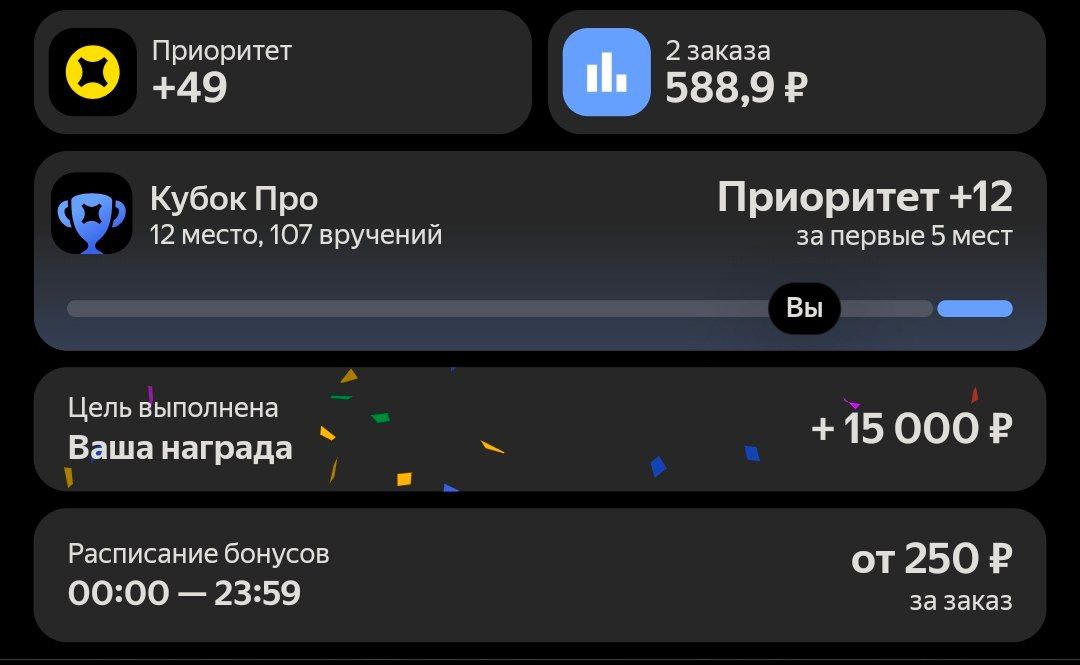1080x665 pixels.
Task: Open the Кубок Про ranking card
Action: pyautogui.click(x=540, y=250)
